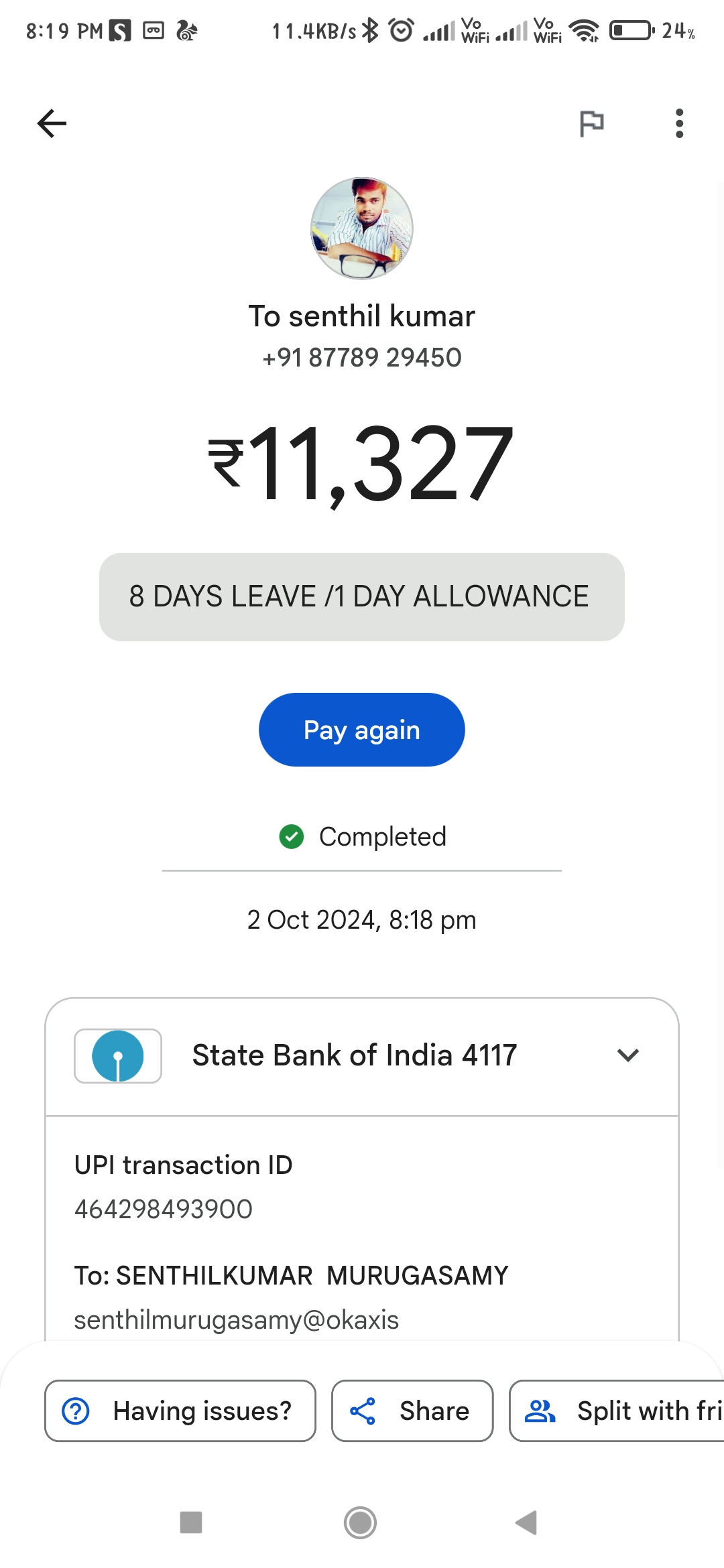
Task: Tap the system home button
Action: (361, 1522)
